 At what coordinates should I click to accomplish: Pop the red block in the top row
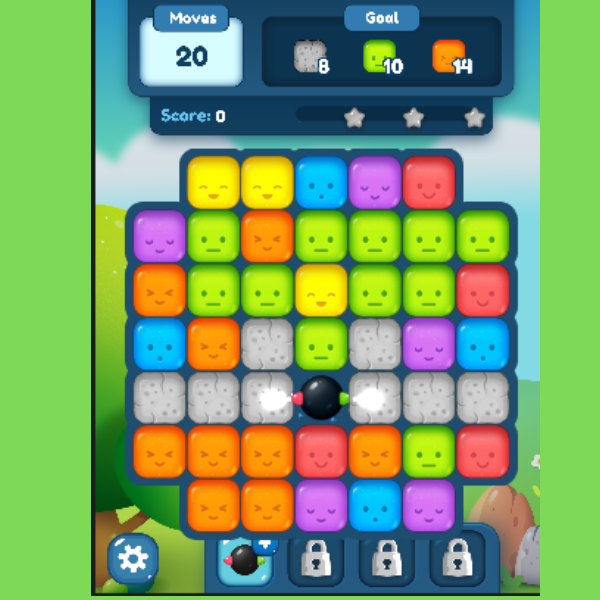pos(429,182)
